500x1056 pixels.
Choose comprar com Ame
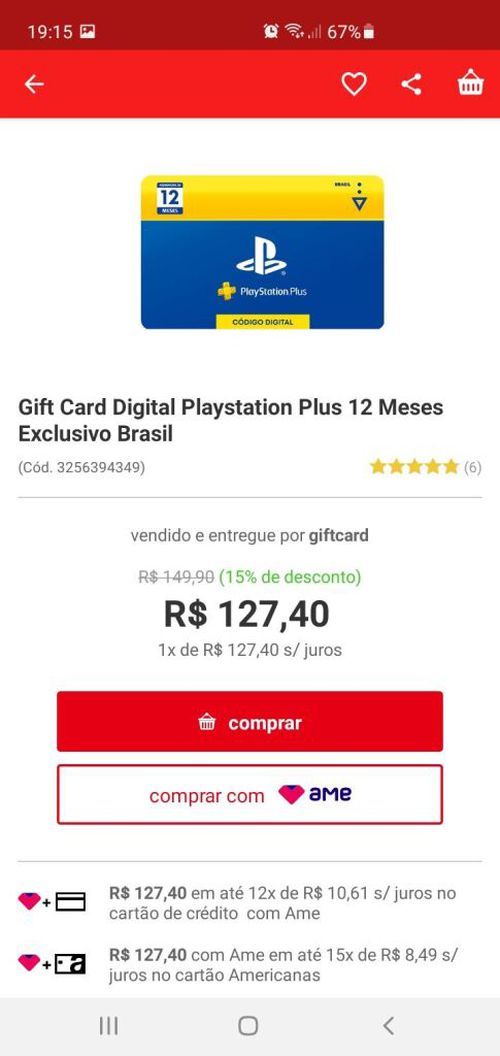[x=250, y=795]
